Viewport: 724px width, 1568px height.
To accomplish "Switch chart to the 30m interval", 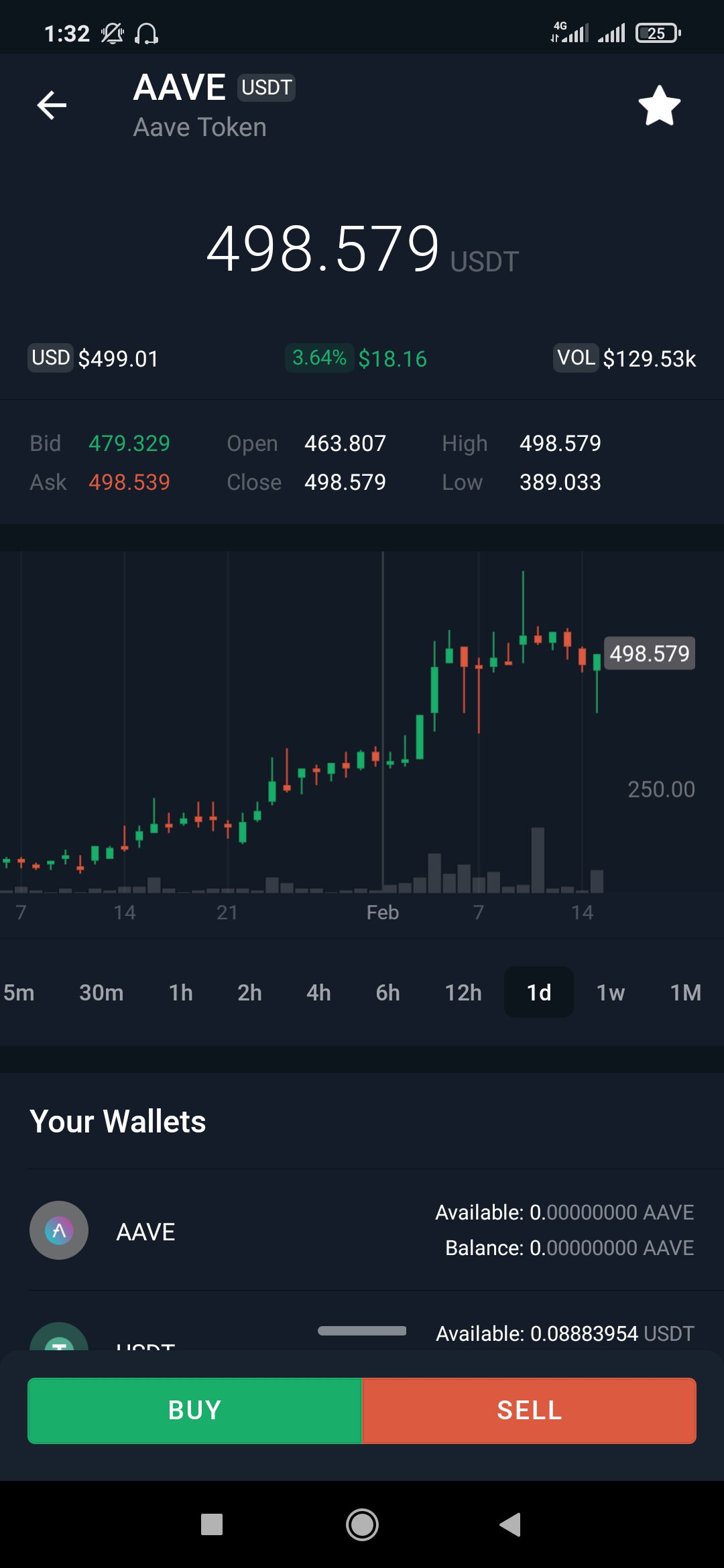I will click(101, 992).
